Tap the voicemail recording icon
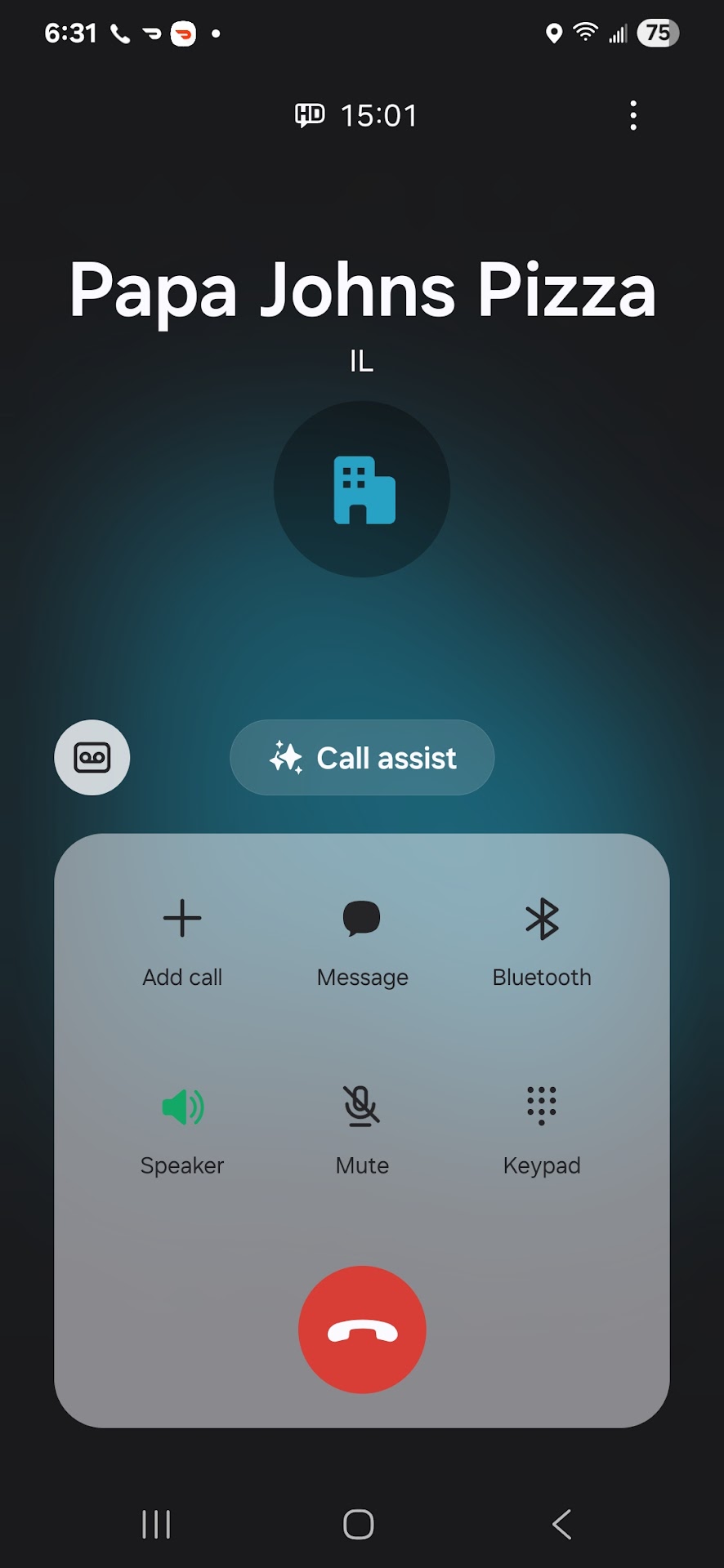The height and width of the screenshot is (1568, 724). click(x=92, y=757)
